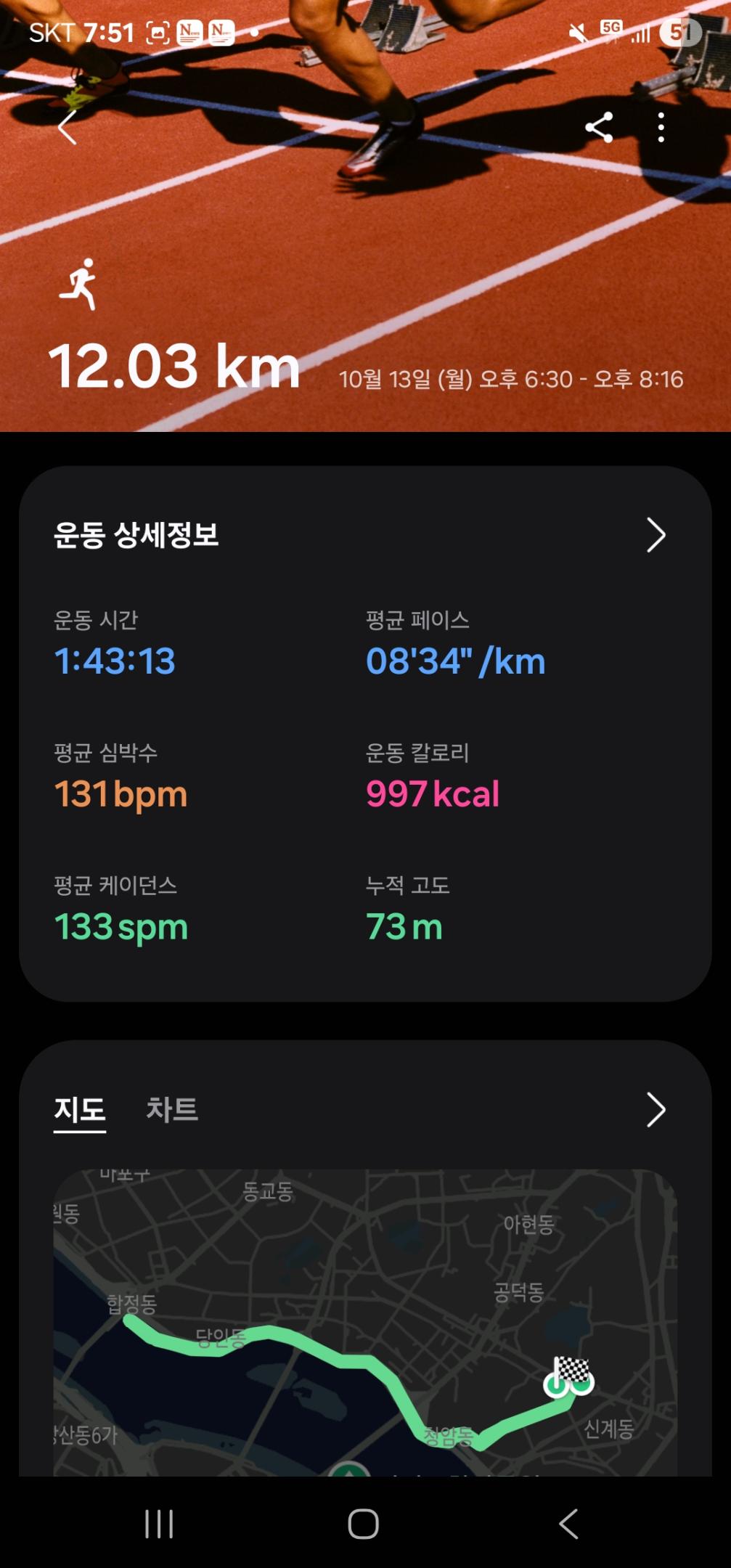Image resolution: width=731 pixels, height=1568 pixels.
Task: Tap the average pace value 08'34"/km
Action: pyautogui.click(x=455, y=661)
